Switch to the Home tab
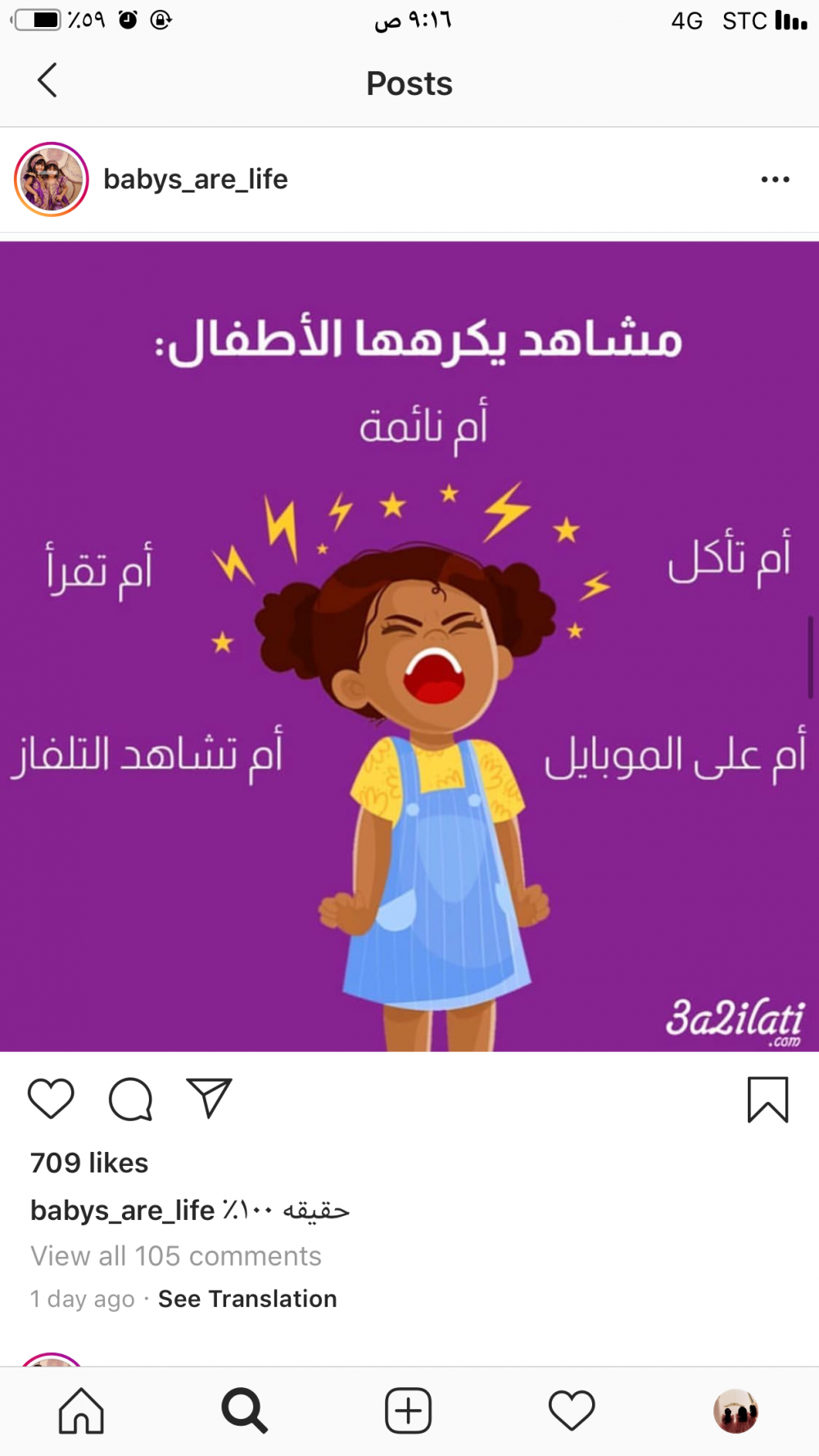 pyautogui.click(x=81, y=1411)
